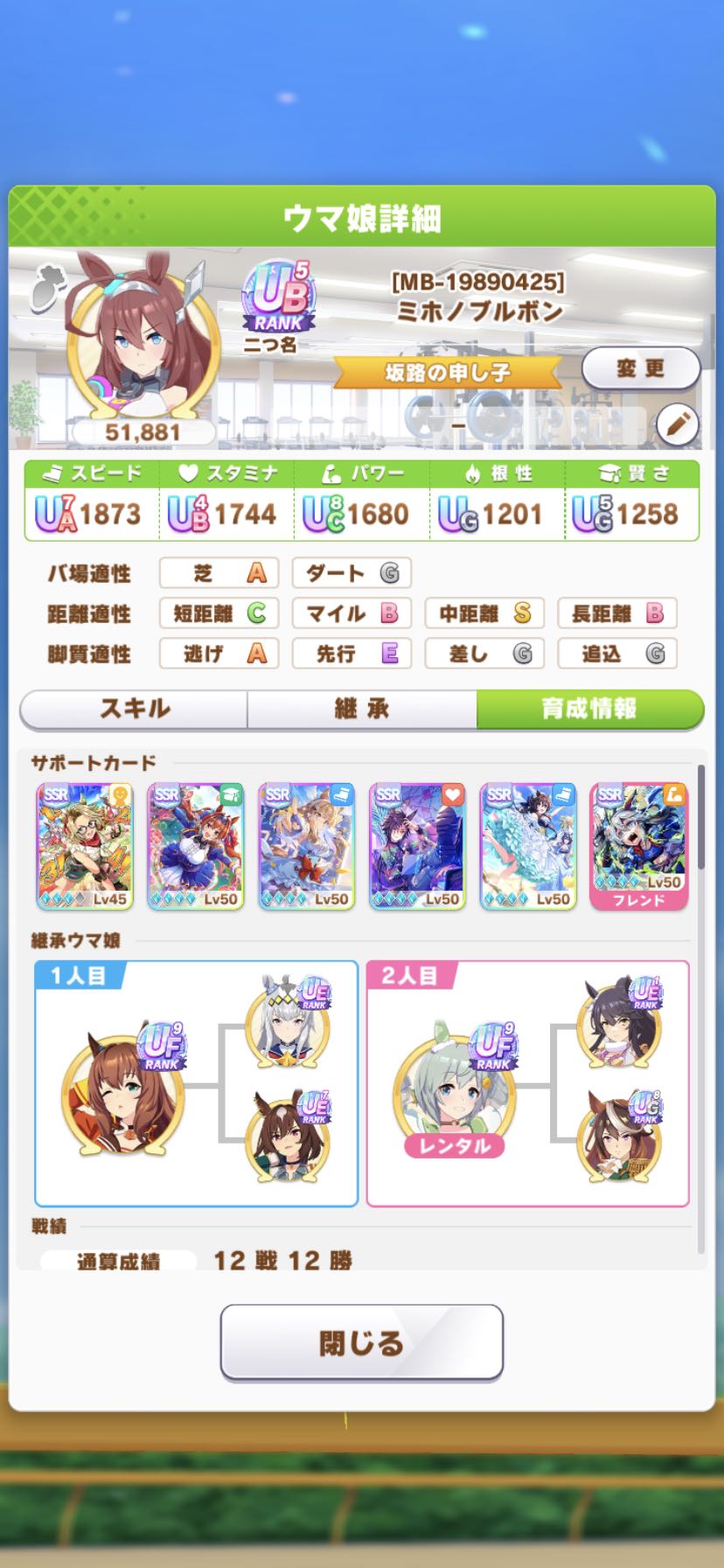Open the Lv45 support card
Image resolution: width=724 pixels, height=1568 pixels.
85,846
